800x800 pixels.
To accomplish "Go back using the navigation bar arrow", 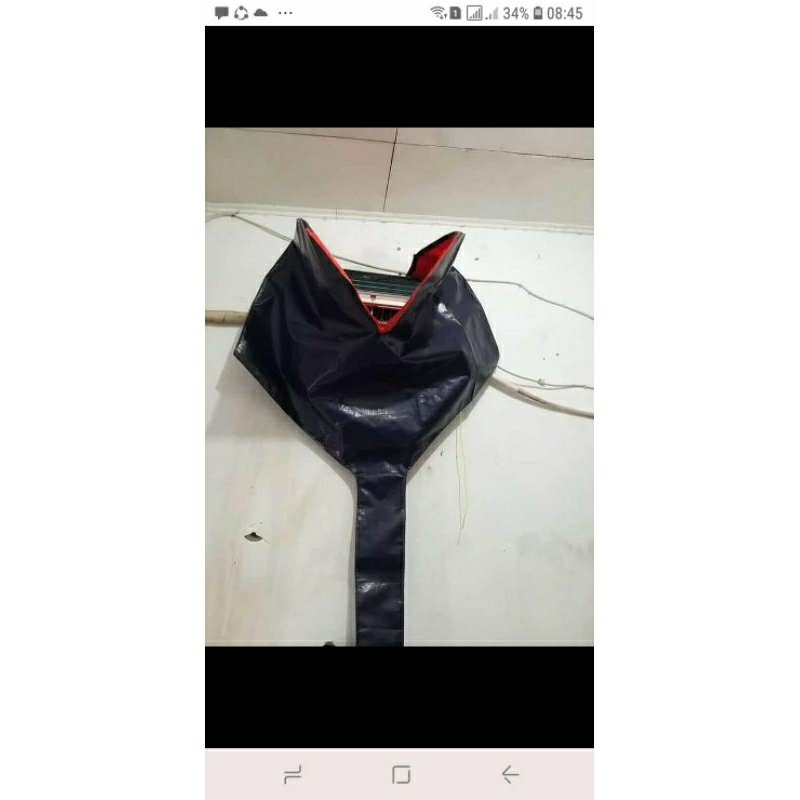I will pyautogui.click(x=509, y=774).
